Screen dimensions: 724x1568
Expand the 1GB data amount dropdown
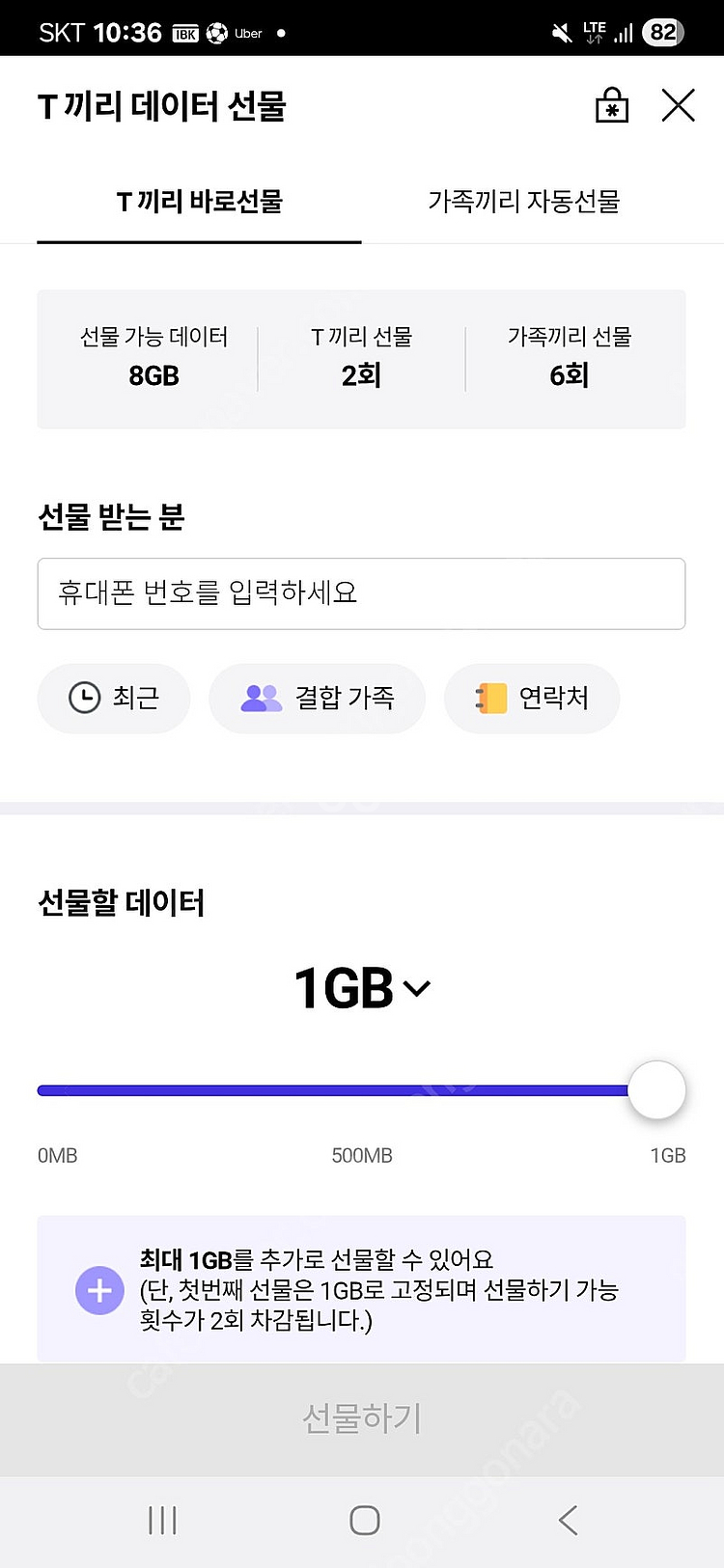(x=362, y=988)
